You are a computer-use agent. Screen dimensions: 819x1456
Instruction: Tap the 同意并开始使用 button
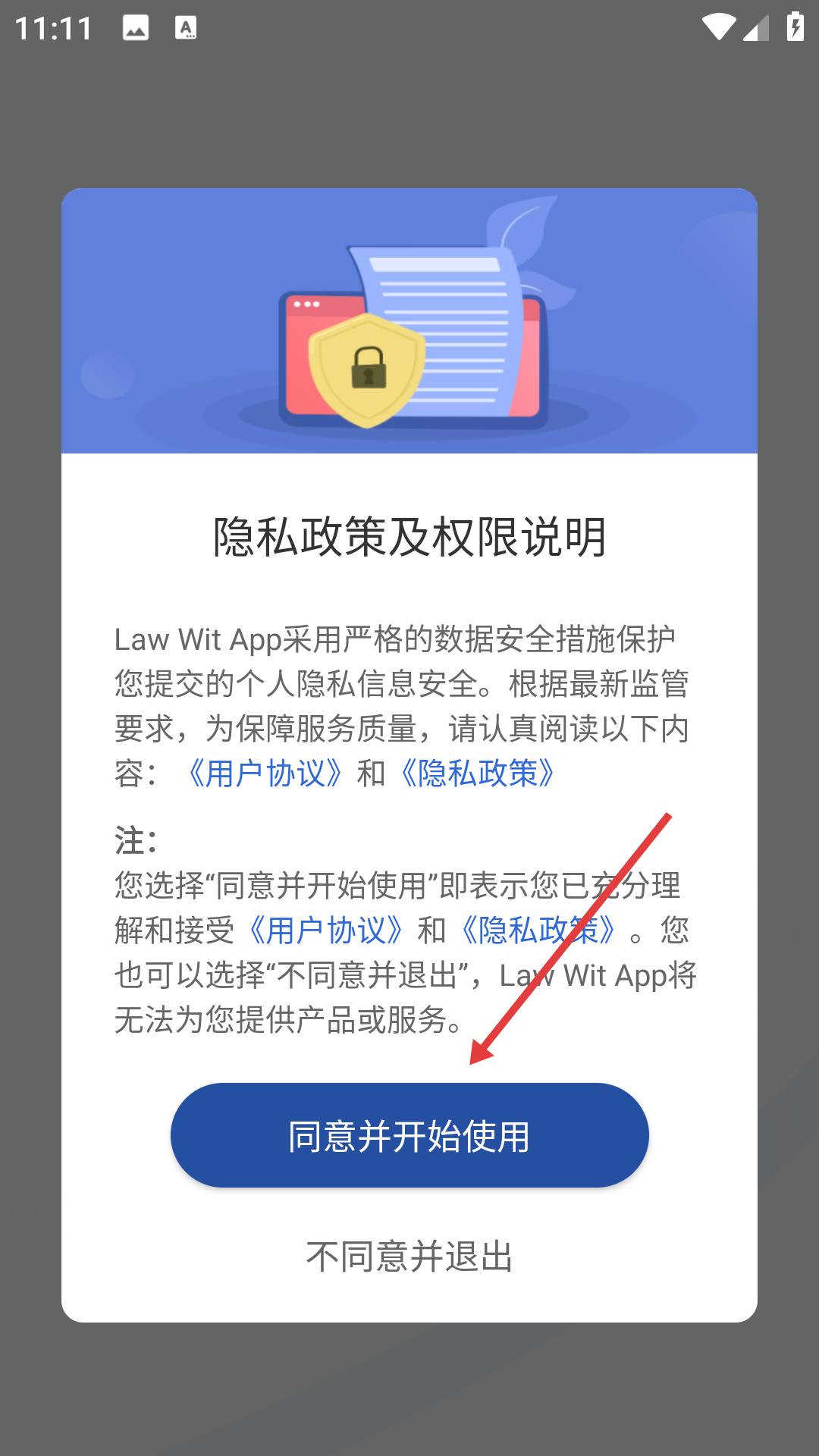(409, 1135)
